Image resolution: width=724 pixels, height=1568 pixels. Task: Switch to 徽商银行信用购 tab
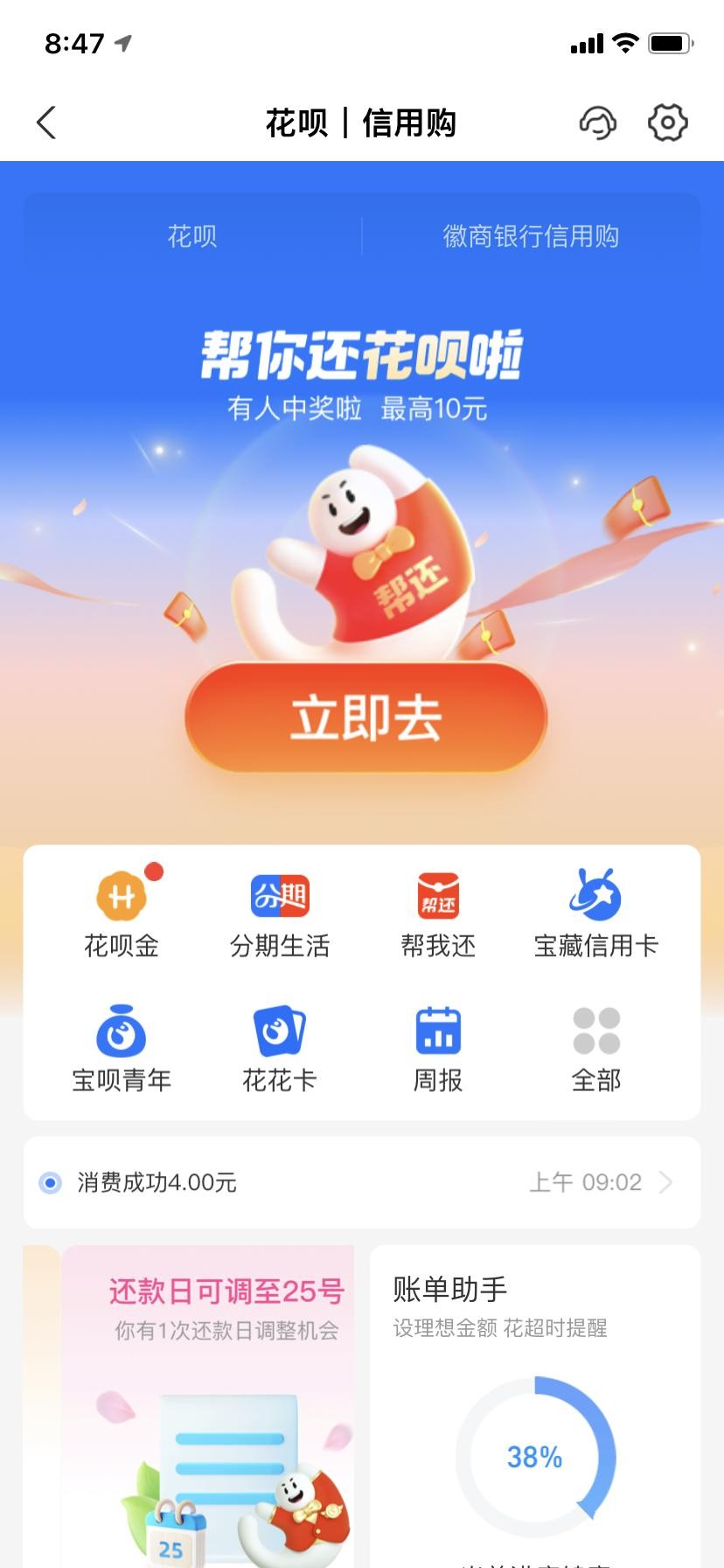531,236
